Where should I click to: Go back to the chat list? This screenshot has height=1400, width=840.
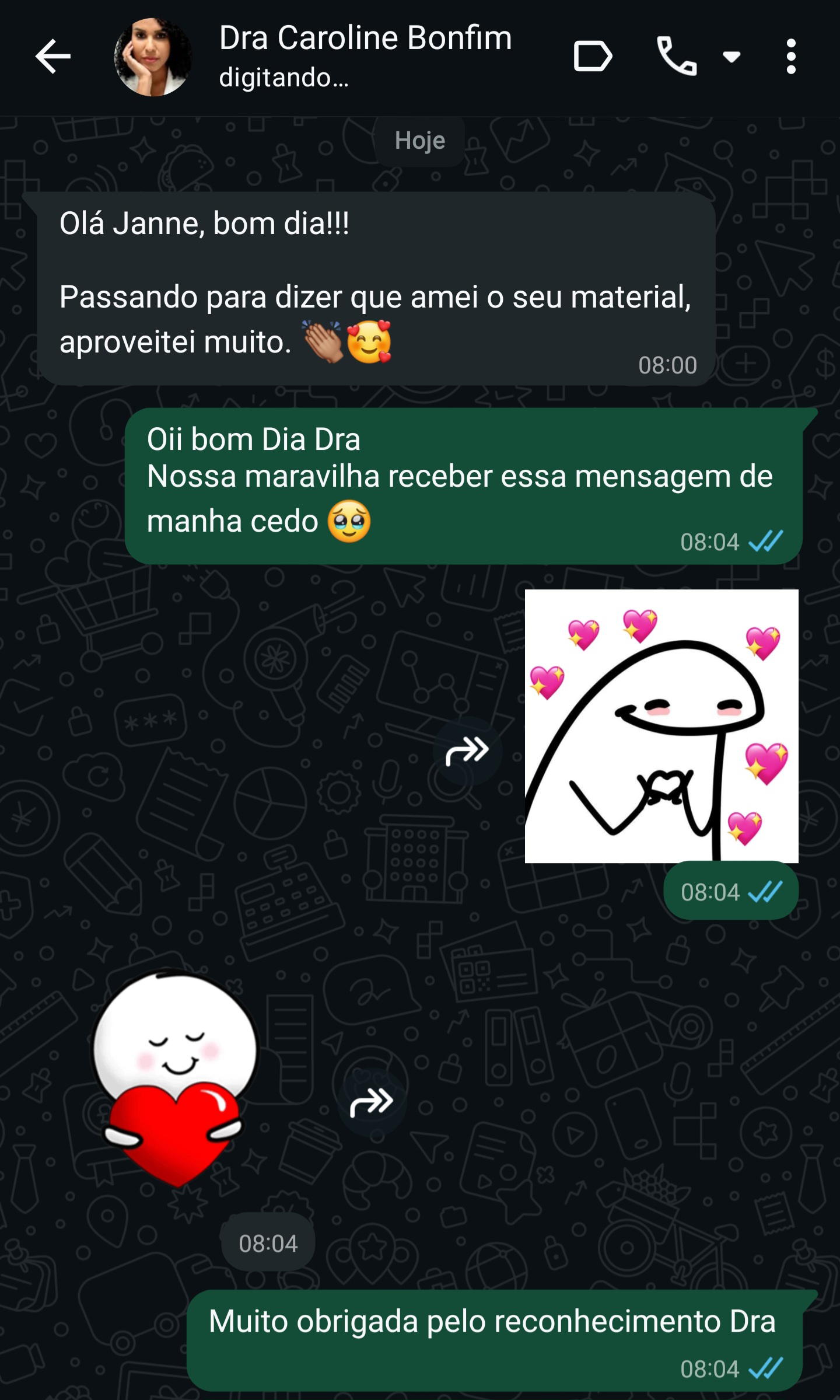tap(52, 57)
